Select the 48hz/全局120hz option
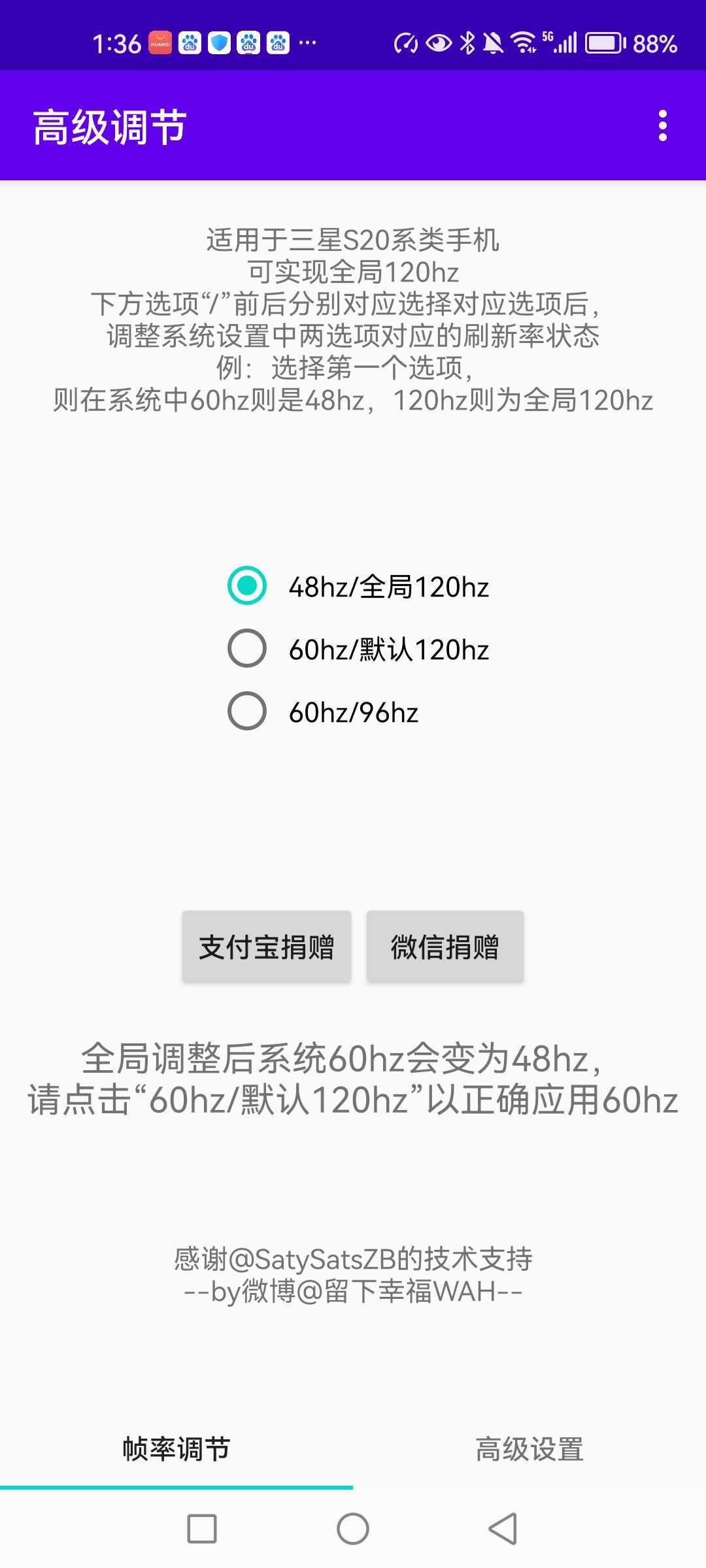This screenshot has width=706, height=1568. click(358, 585)
